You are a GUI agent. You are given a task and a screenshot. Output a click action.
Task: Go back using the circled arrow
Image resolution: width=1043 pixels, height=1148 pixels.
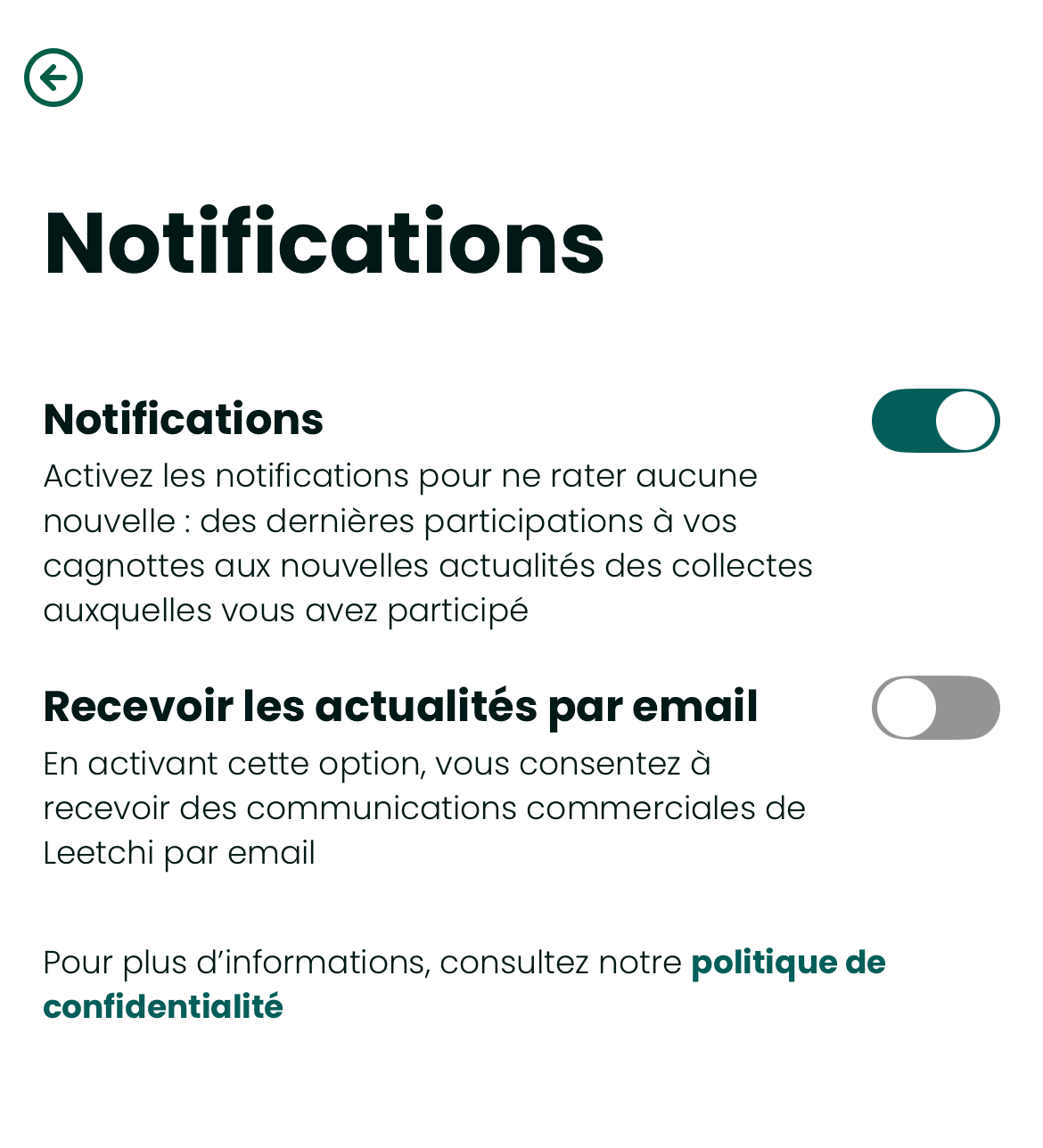coord(53,78)
